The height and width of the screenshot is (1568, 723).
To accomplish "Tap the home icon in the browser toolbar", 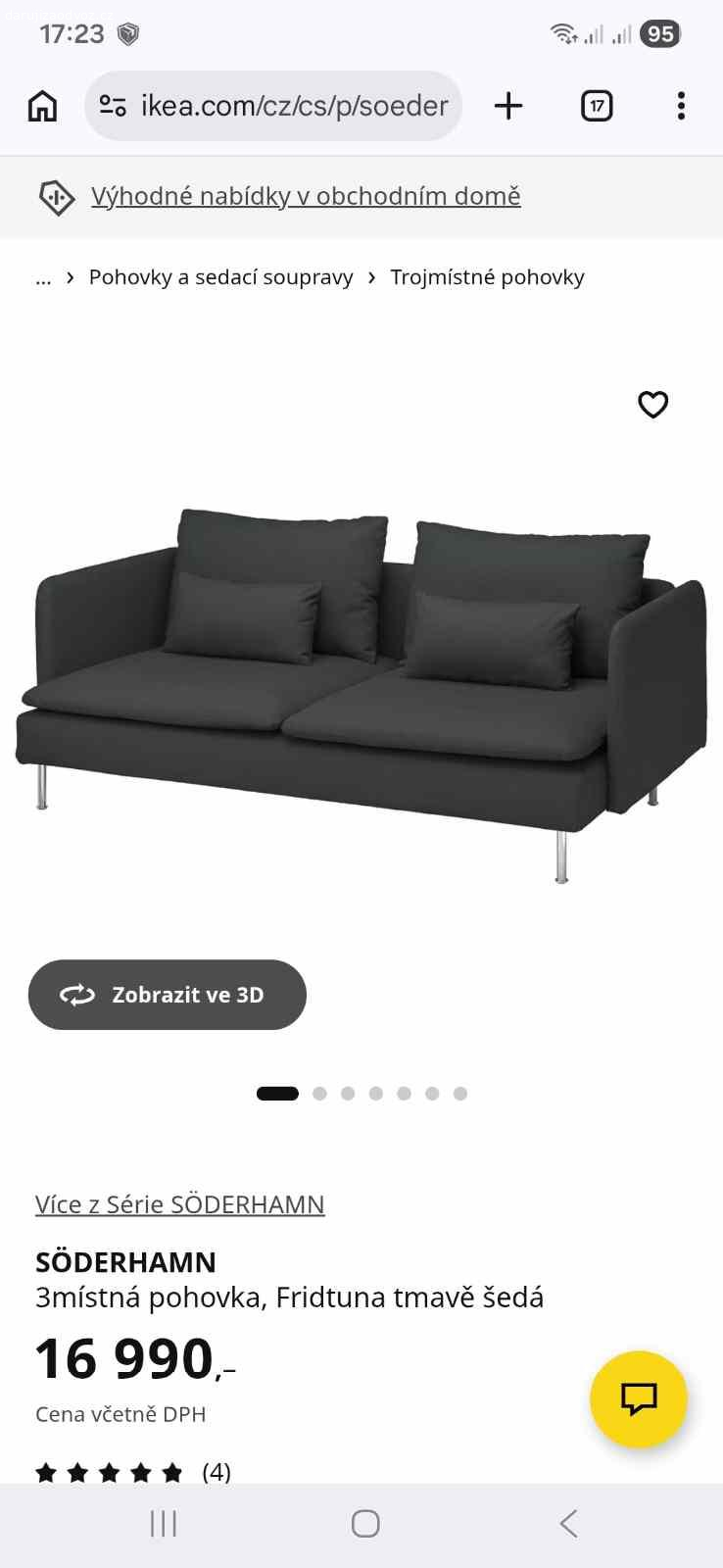I will pyautogui.click(x=41, y=106).
